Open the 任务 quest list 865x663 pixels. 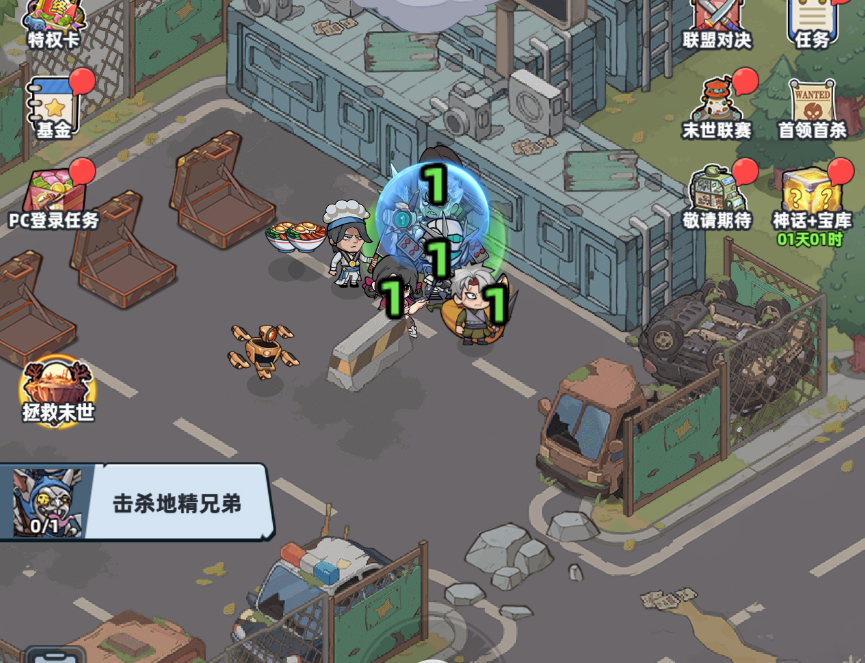812,20
